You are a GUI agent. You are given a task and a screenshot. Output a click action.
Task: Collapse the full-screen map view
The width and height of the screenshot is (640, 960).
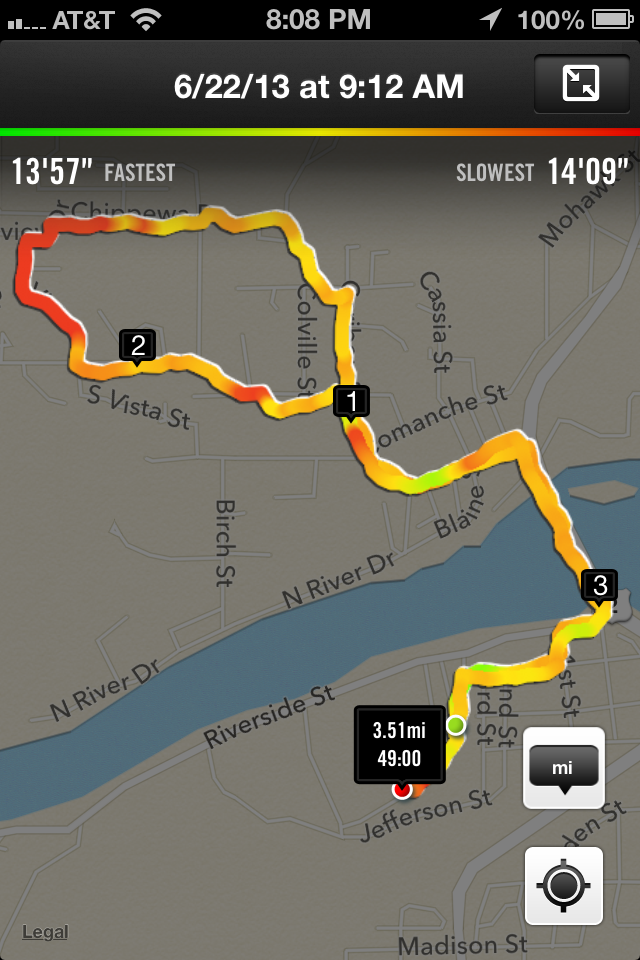[580, 85]
